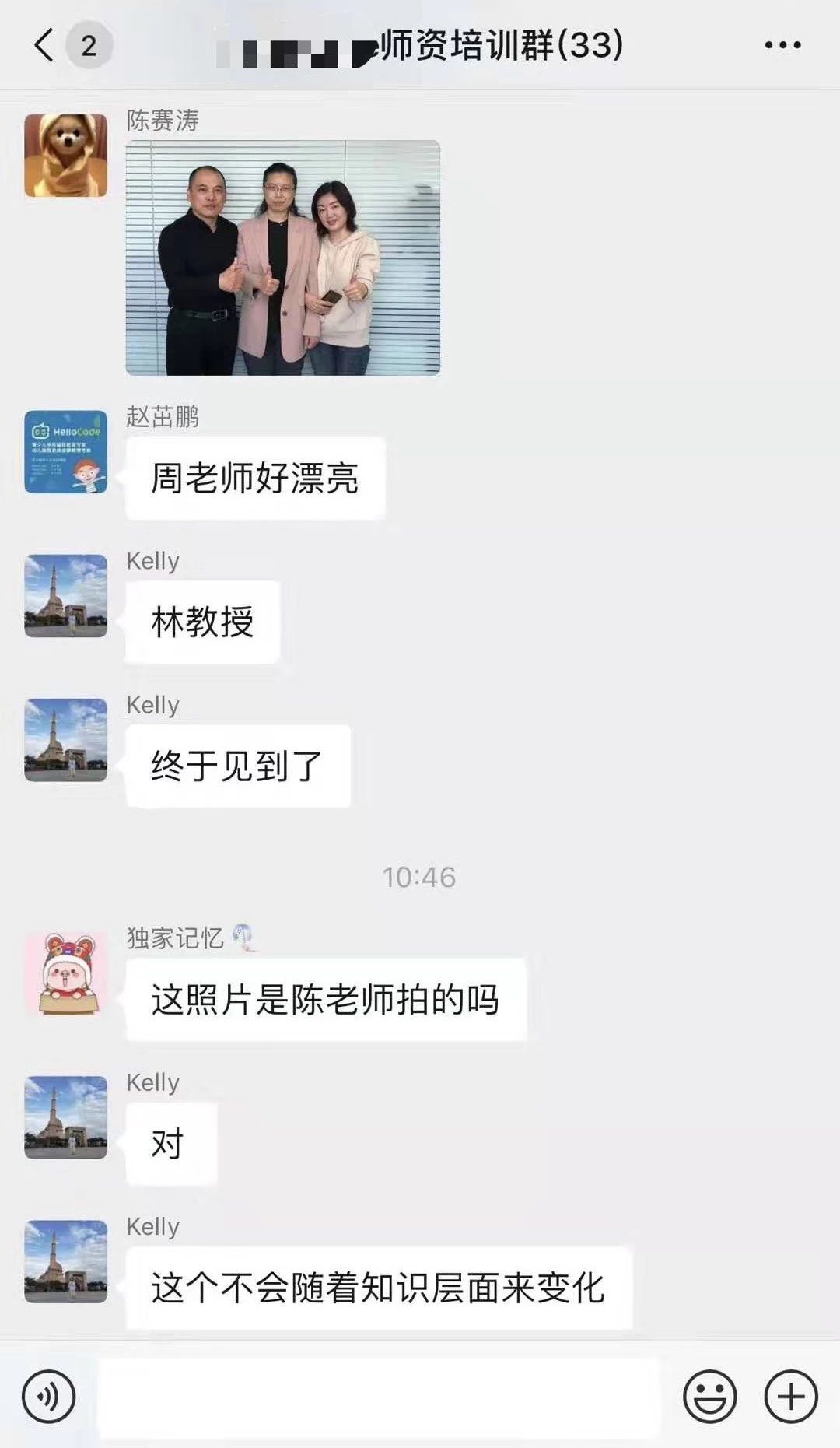Tap the message text field
The image size is (840, 1448).
coord(378,1397)
